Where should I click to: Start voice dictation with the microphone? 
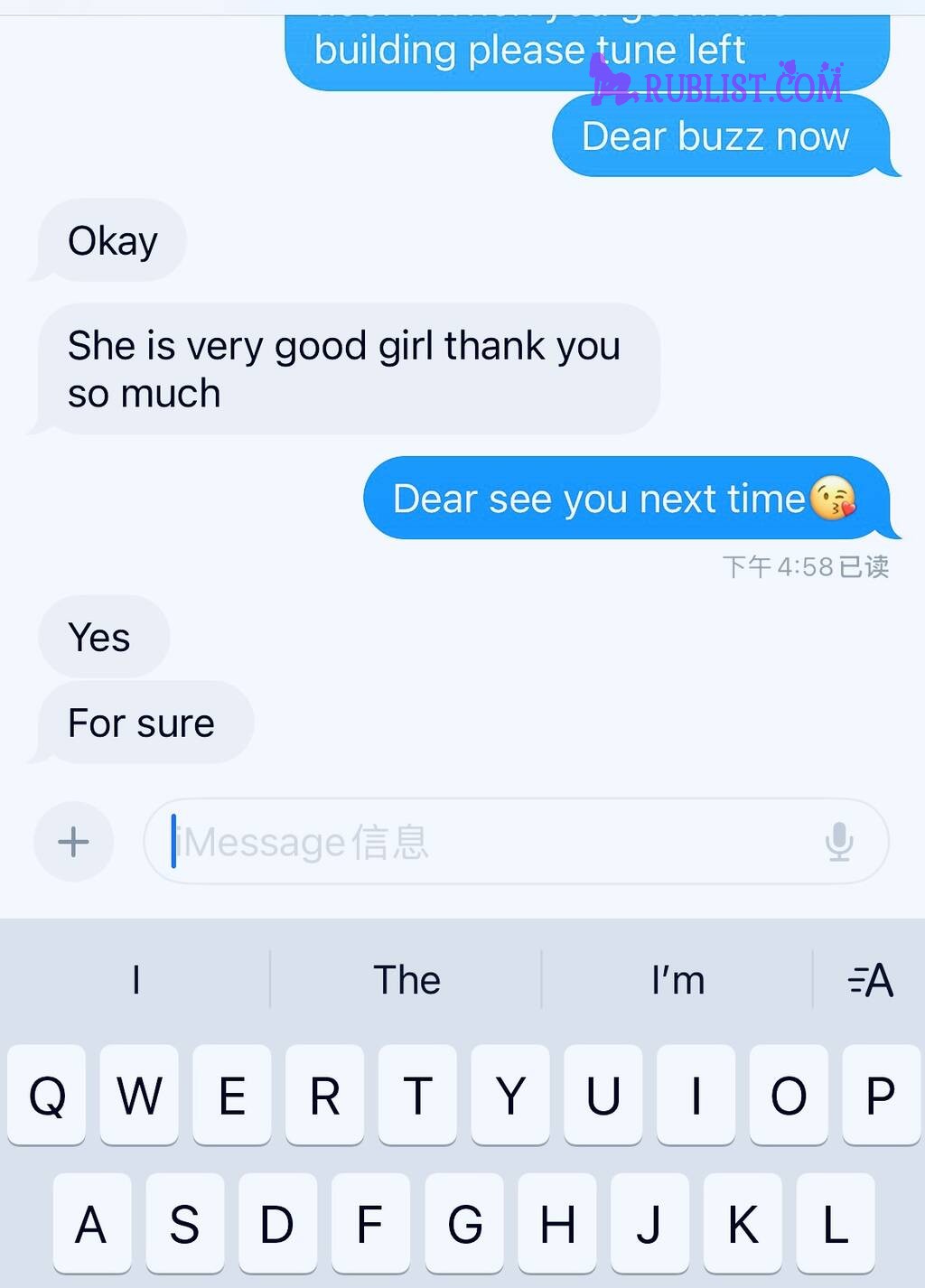[838, 842]
